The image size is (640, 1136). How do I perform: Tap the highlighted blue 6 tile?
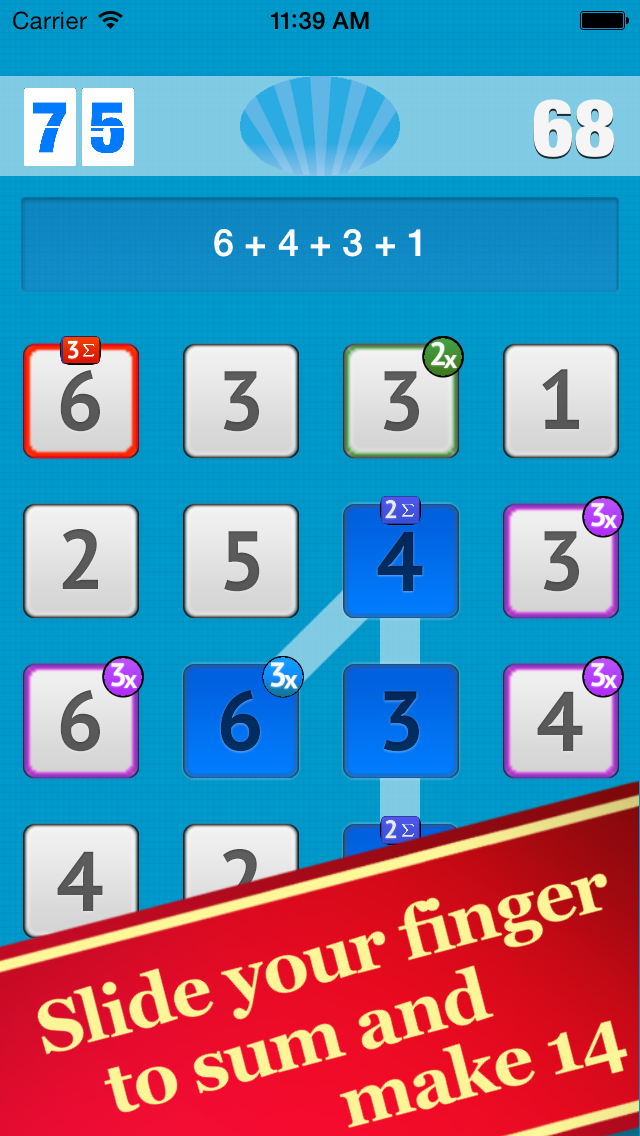[241, 721]
